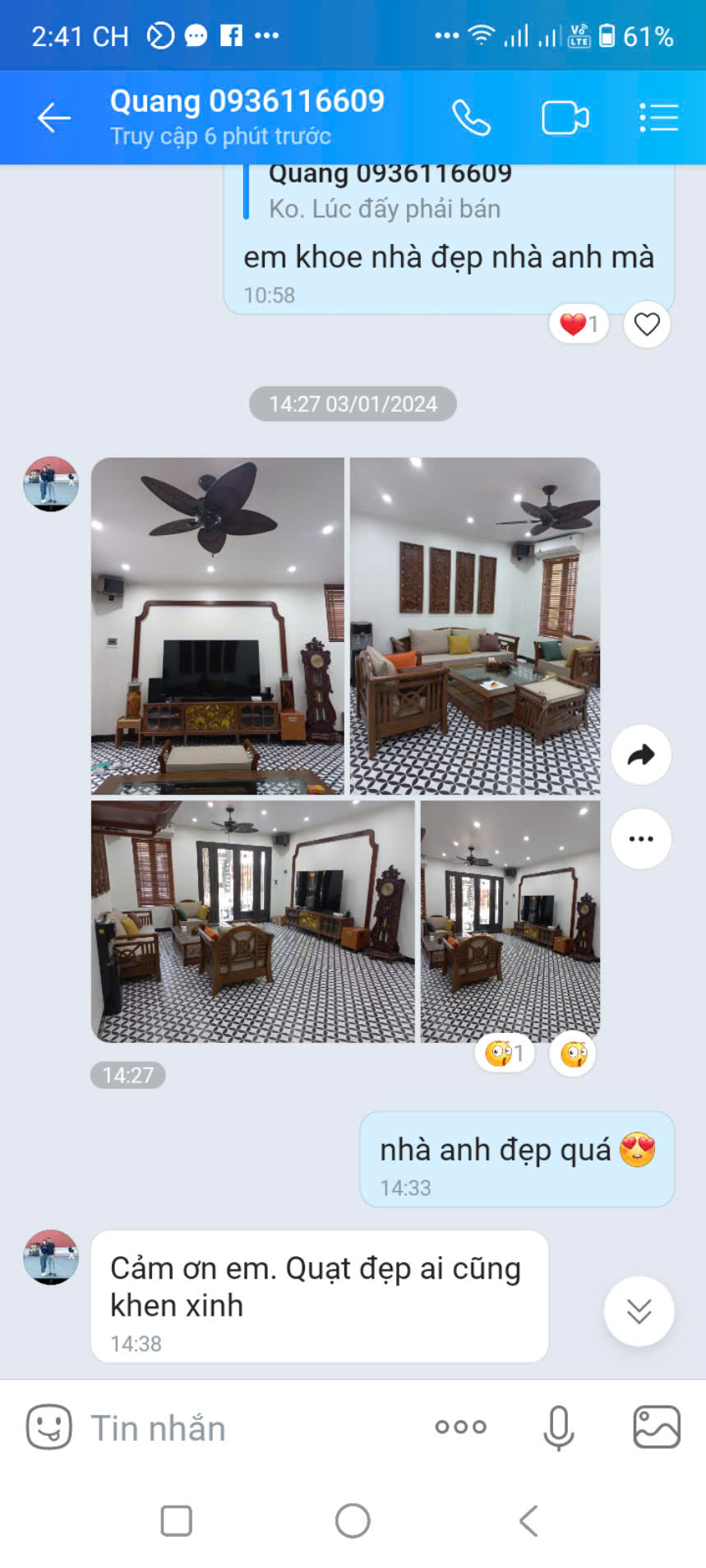Open more options for photo album
Image resolution: width=706 pixels, height=1568 pixels.
(x=641, y=839)
